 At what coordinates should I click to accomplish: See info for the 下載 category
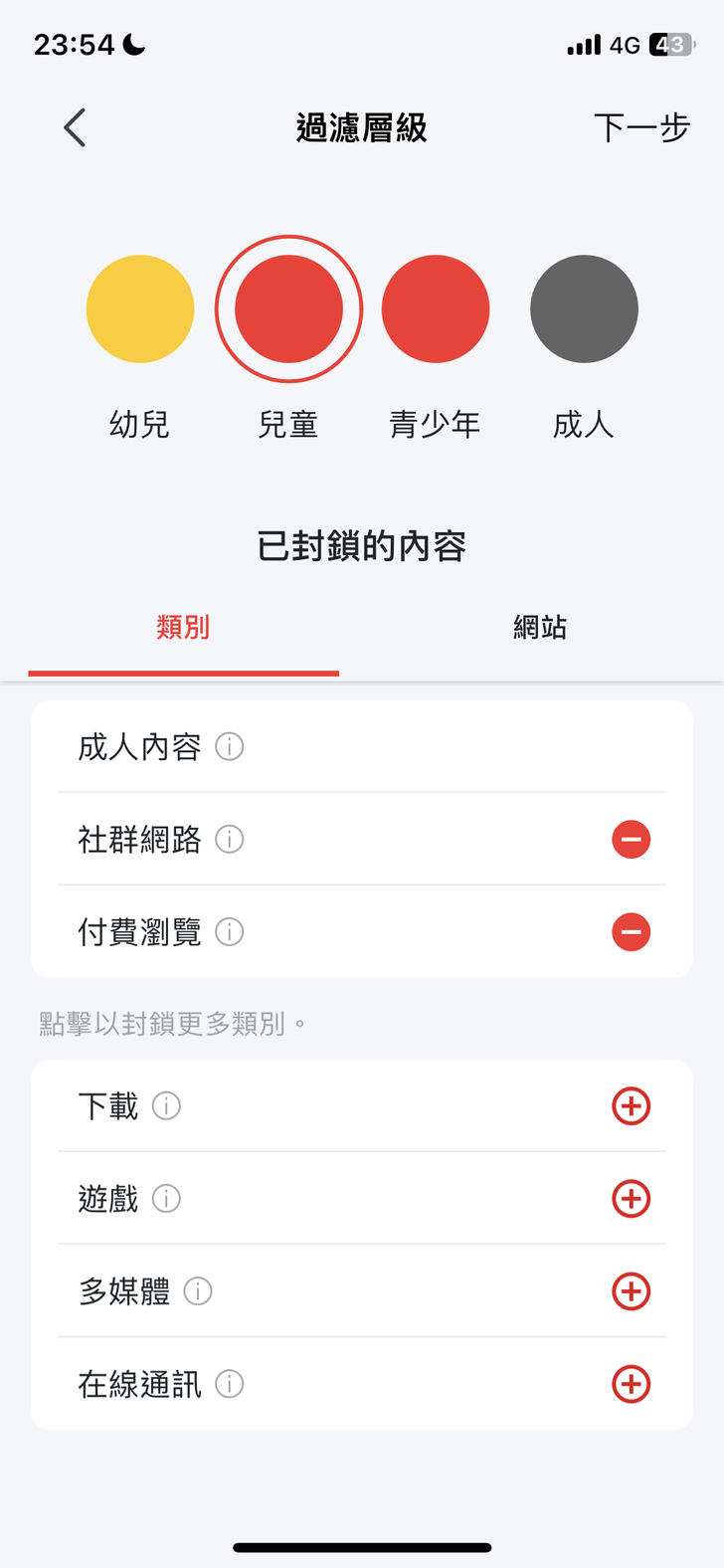coord(166,1106)
